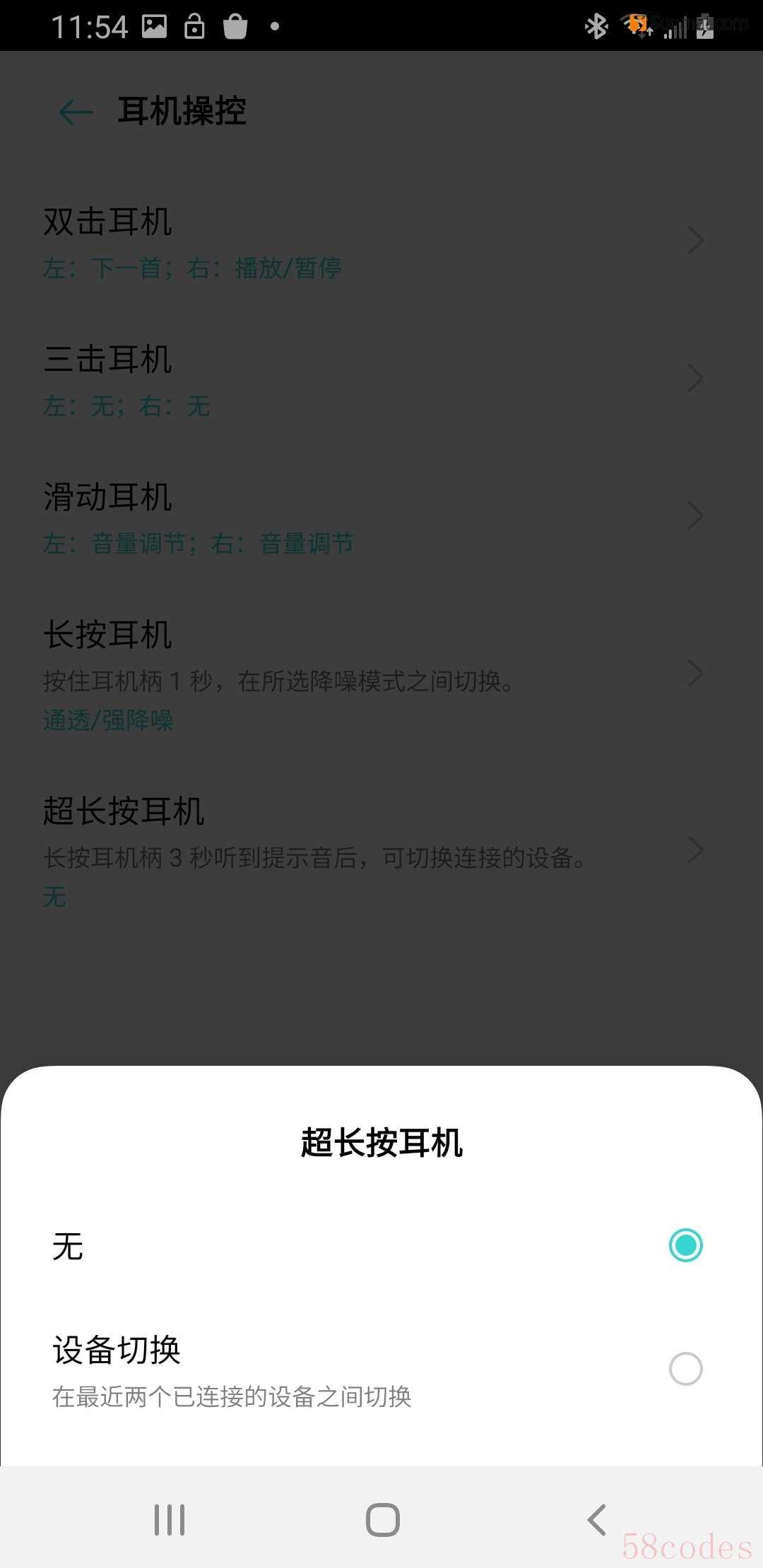
Task: Tap the system back button
Action: click(x=596, y=1519)
